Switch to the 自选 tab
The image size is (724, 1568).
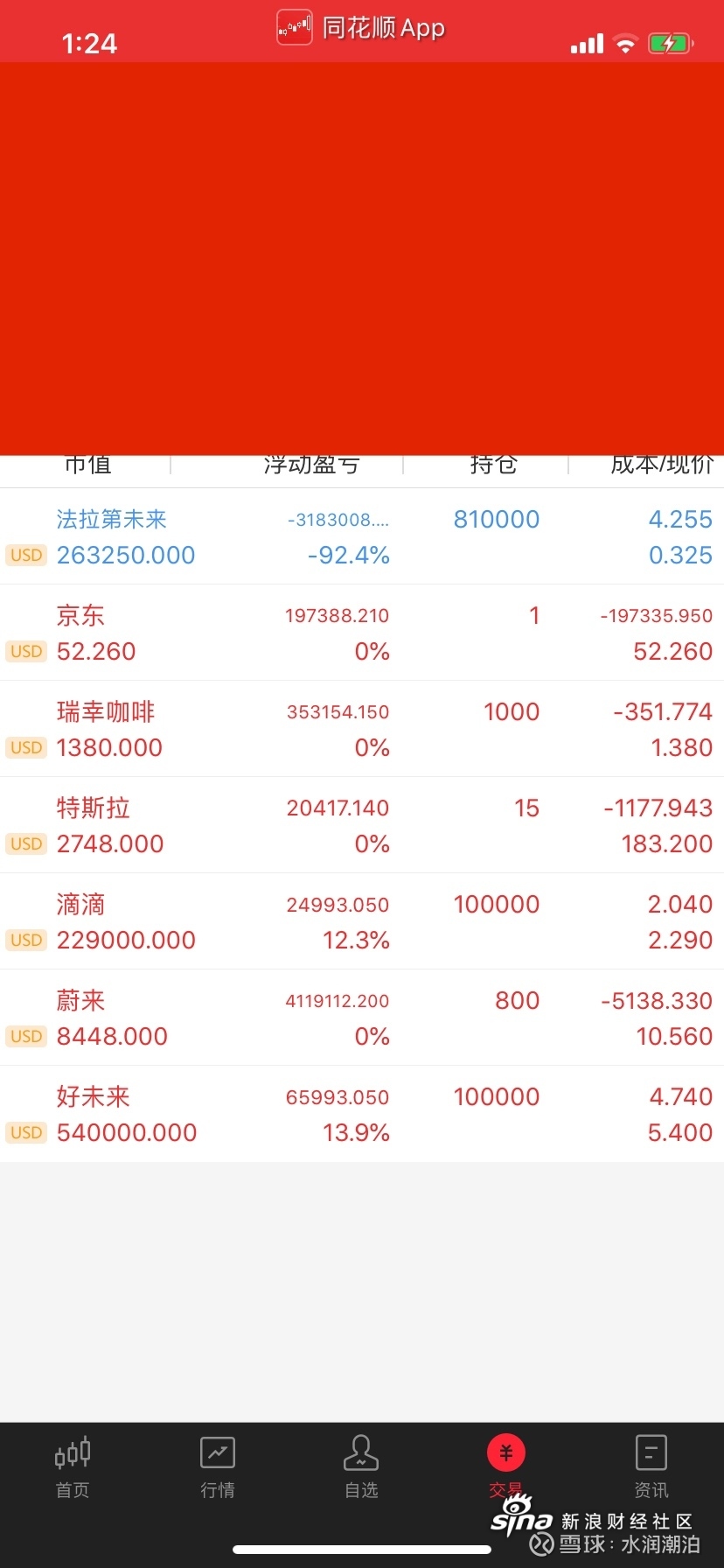click(361, 1467)
